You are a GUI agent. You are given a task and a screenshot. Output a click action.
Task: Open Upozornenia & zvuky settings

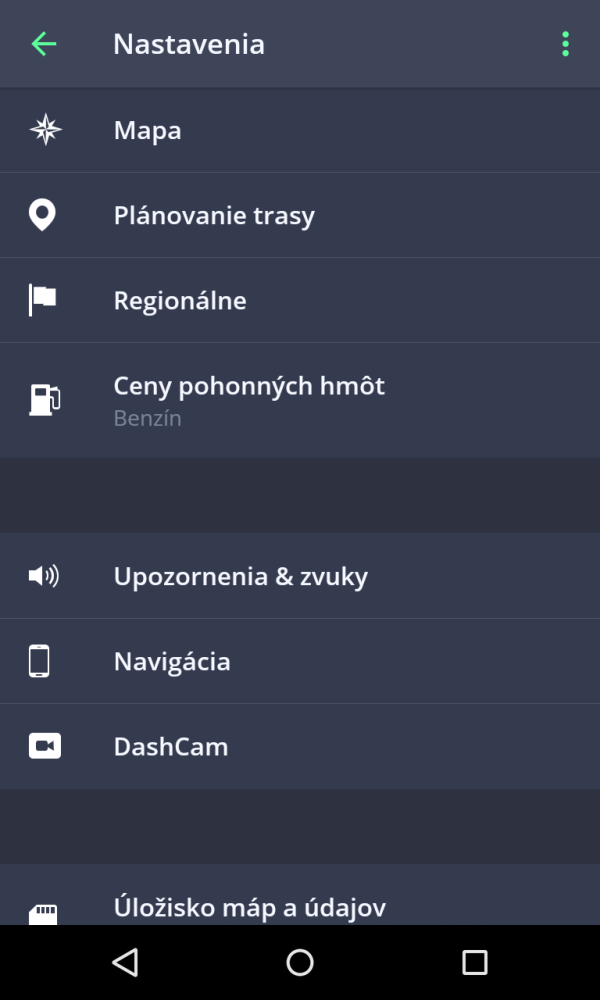[300, 576]
